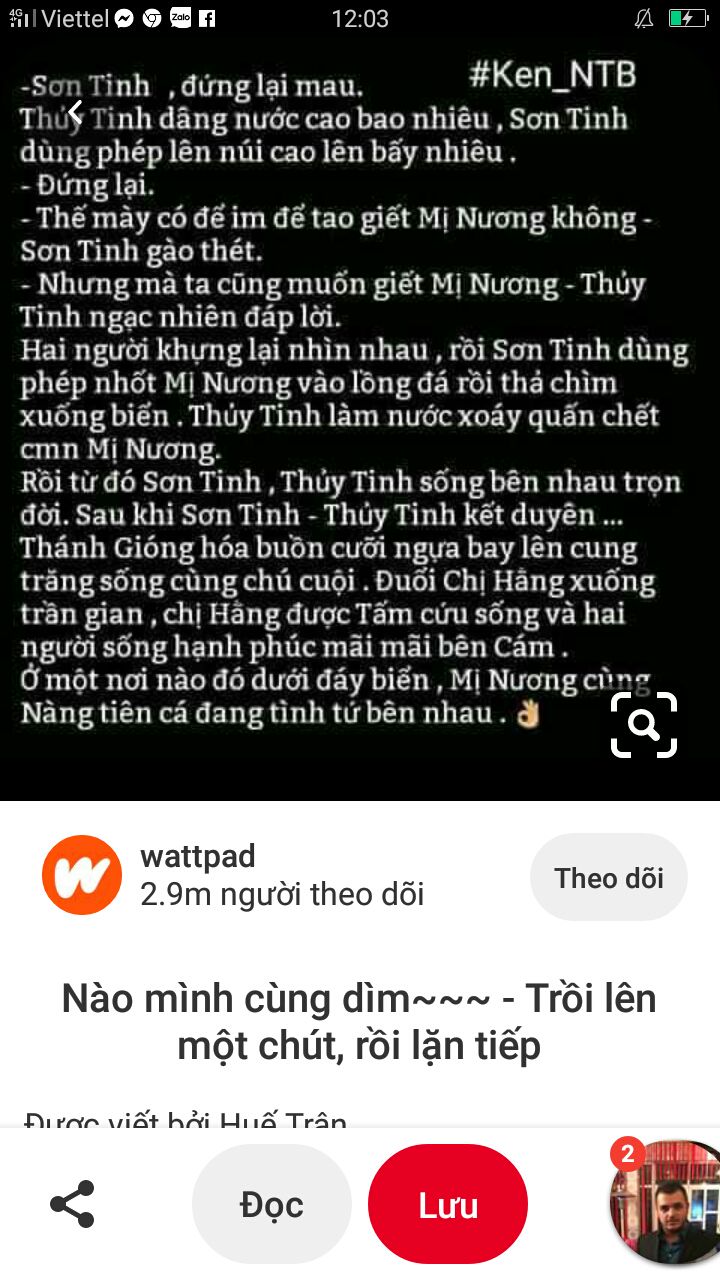Image resolution: width=720 pixels, height=1280 pixels.
Task: Share this pin
Action: pos(72,1204)
